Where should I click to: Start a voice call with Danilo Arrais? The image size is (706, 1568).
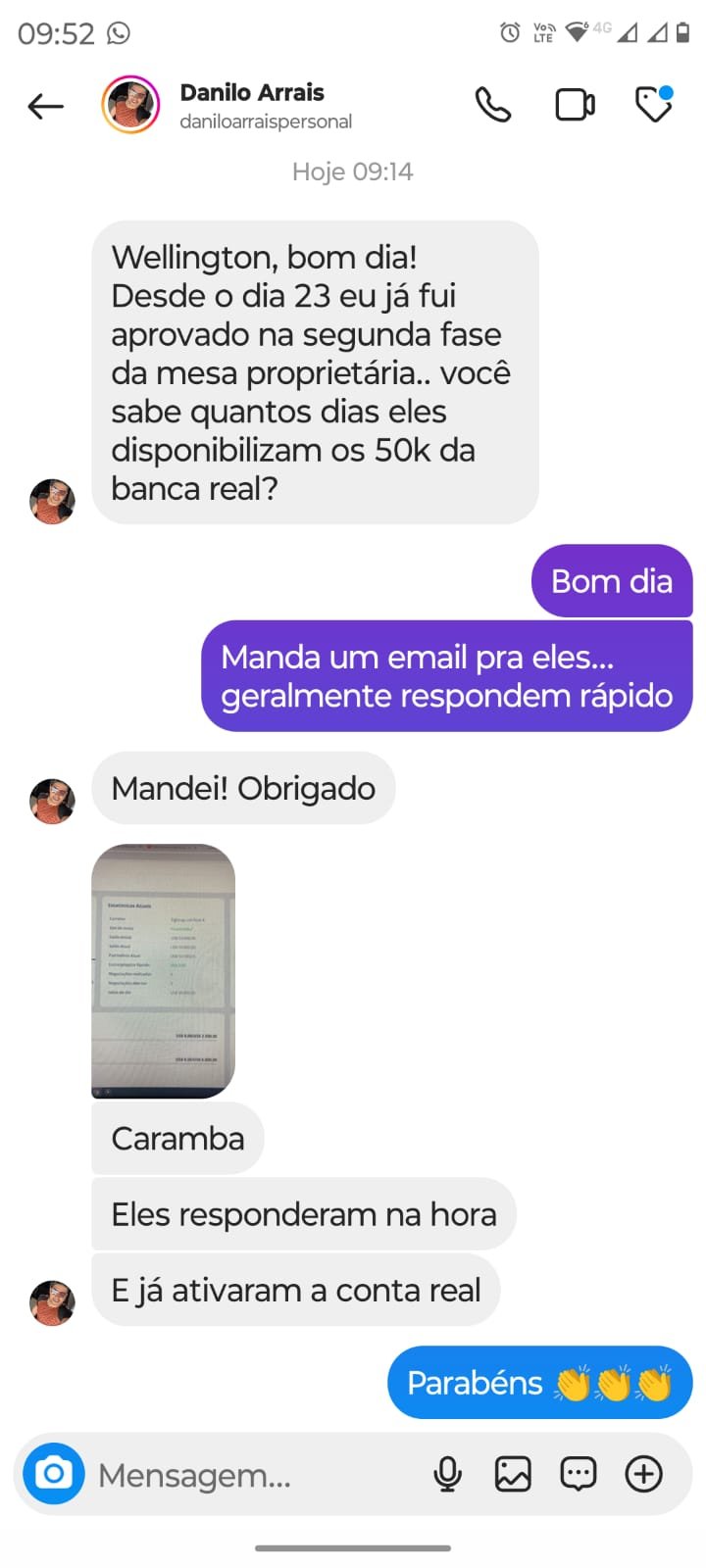(493, 105)
